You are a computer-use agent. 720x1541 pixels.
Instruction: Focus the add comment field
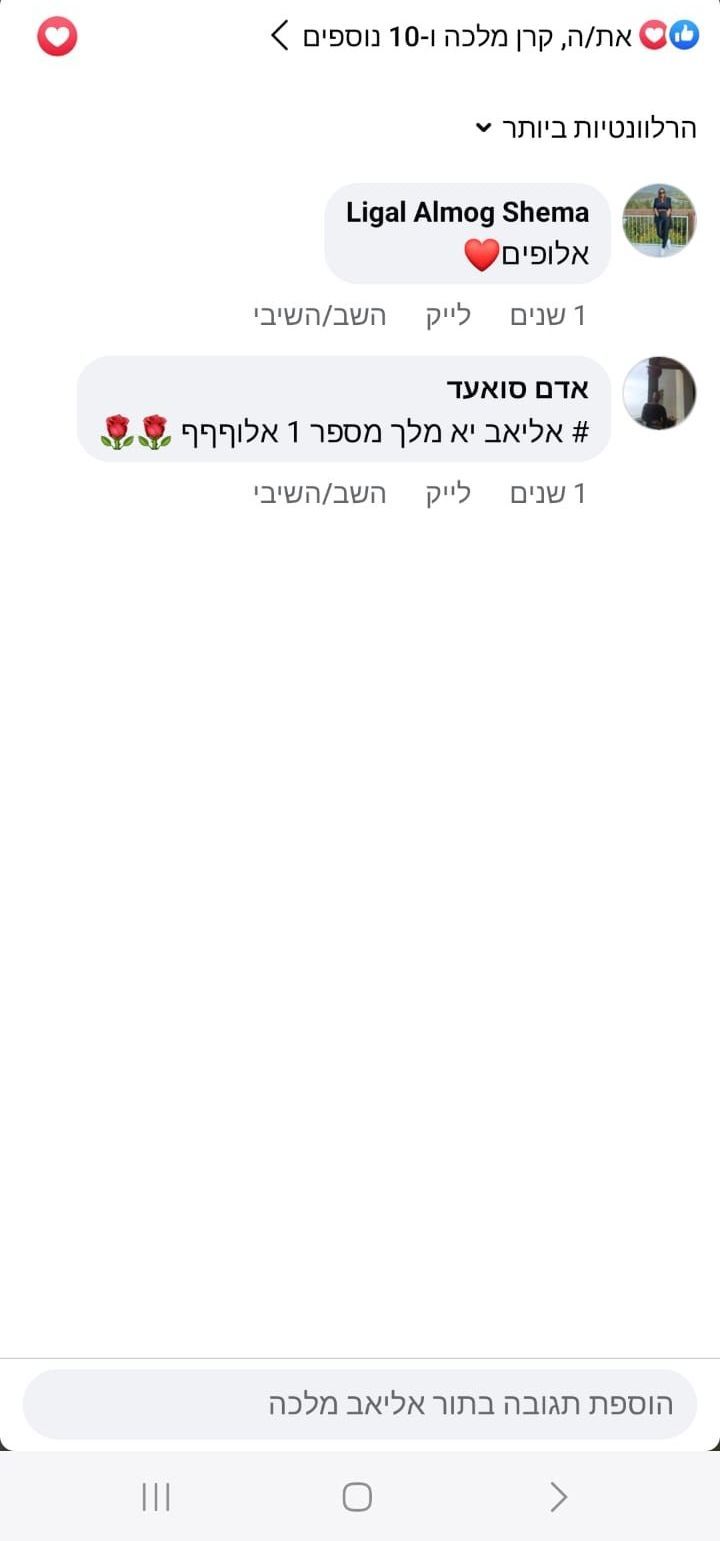360,1404
